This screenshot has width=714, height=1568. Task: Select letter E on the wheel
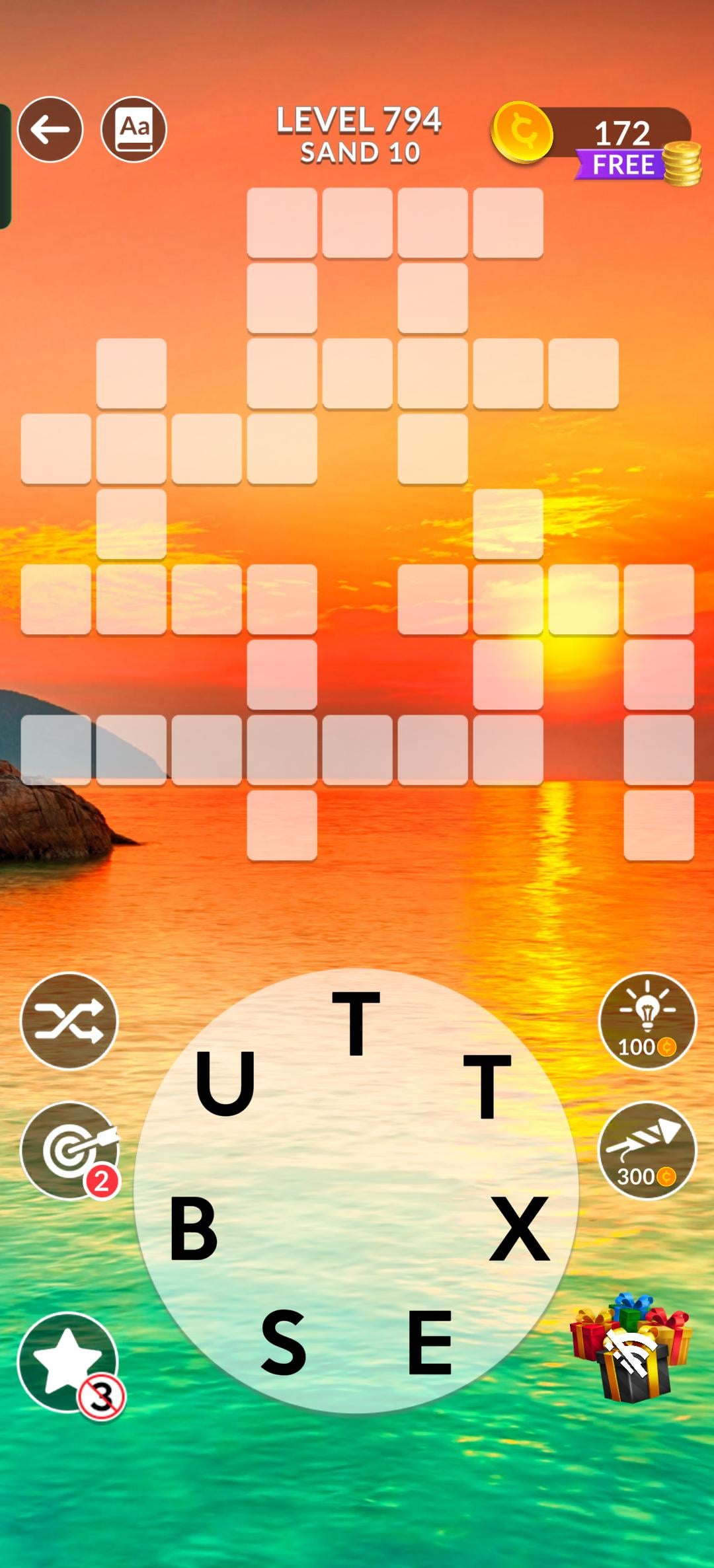tap(430, 1342)
